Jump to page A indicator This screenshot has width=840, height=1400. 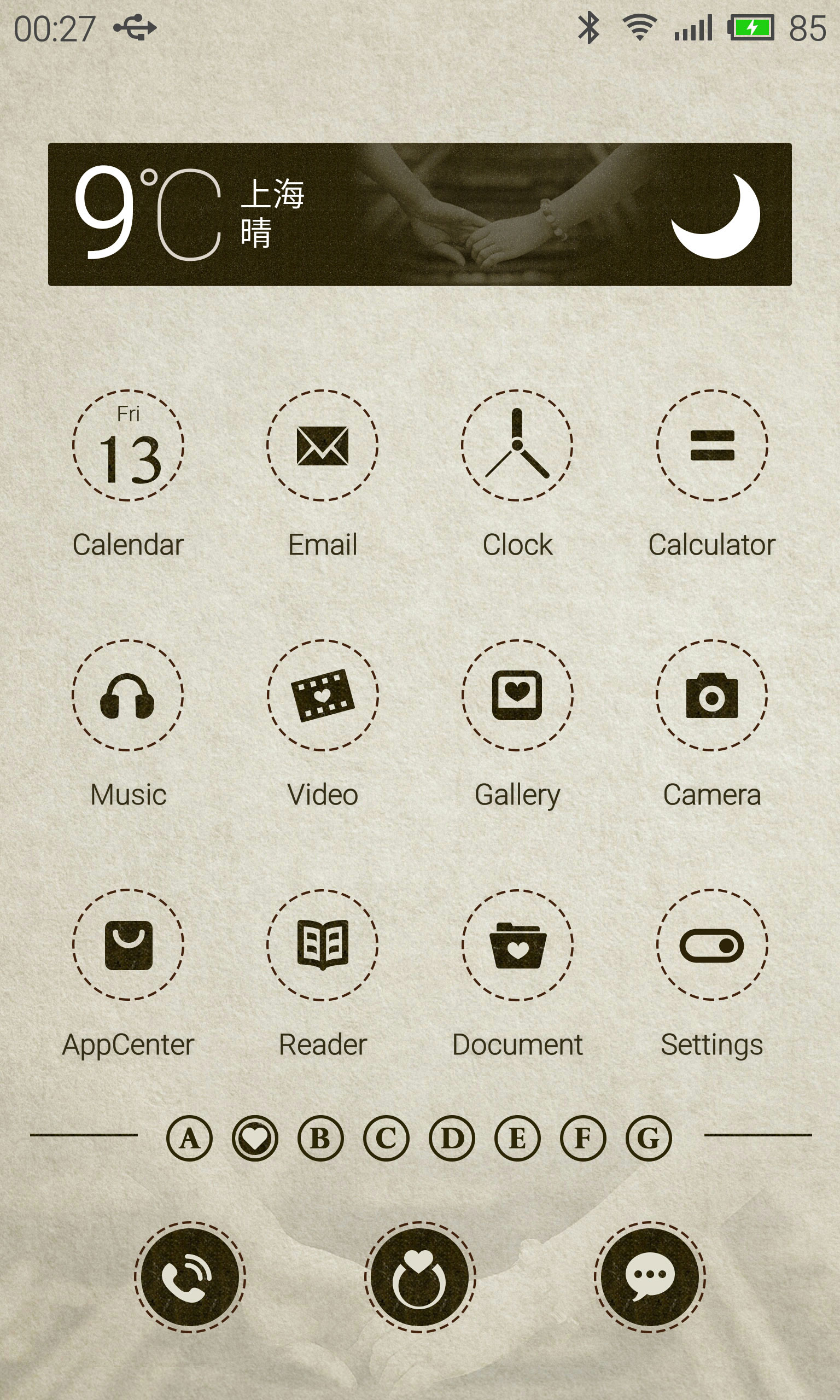190,1138
